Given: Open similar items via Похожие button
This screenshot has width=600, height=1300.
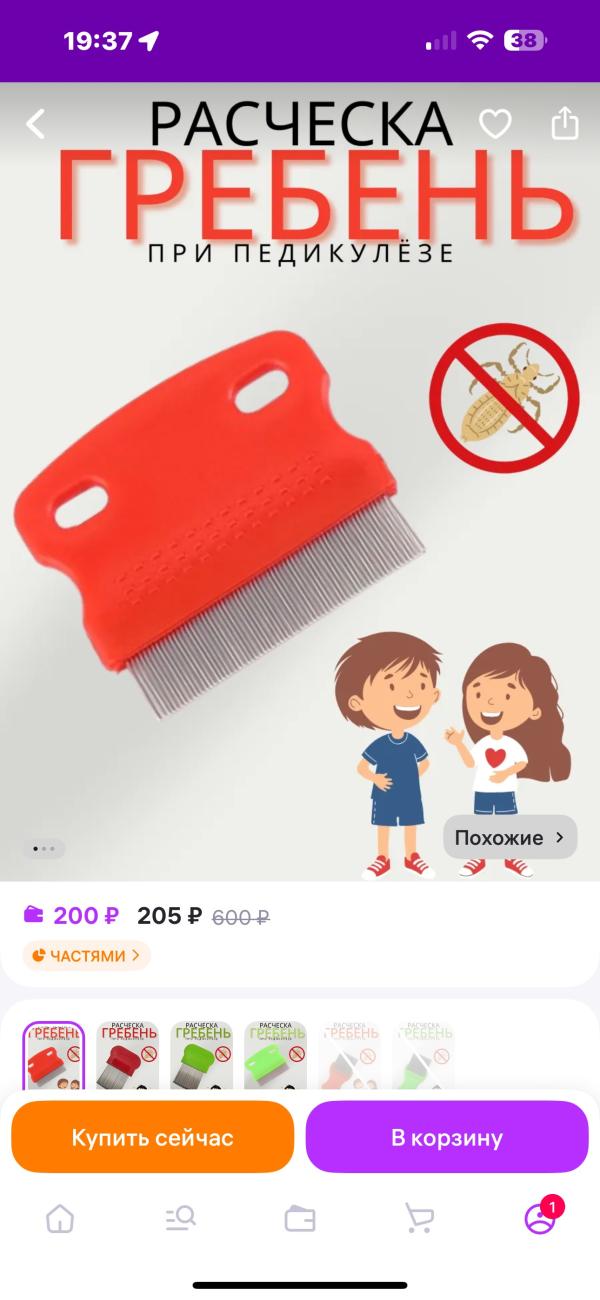Looking at the screenshot, I should (x=510, y=837).
